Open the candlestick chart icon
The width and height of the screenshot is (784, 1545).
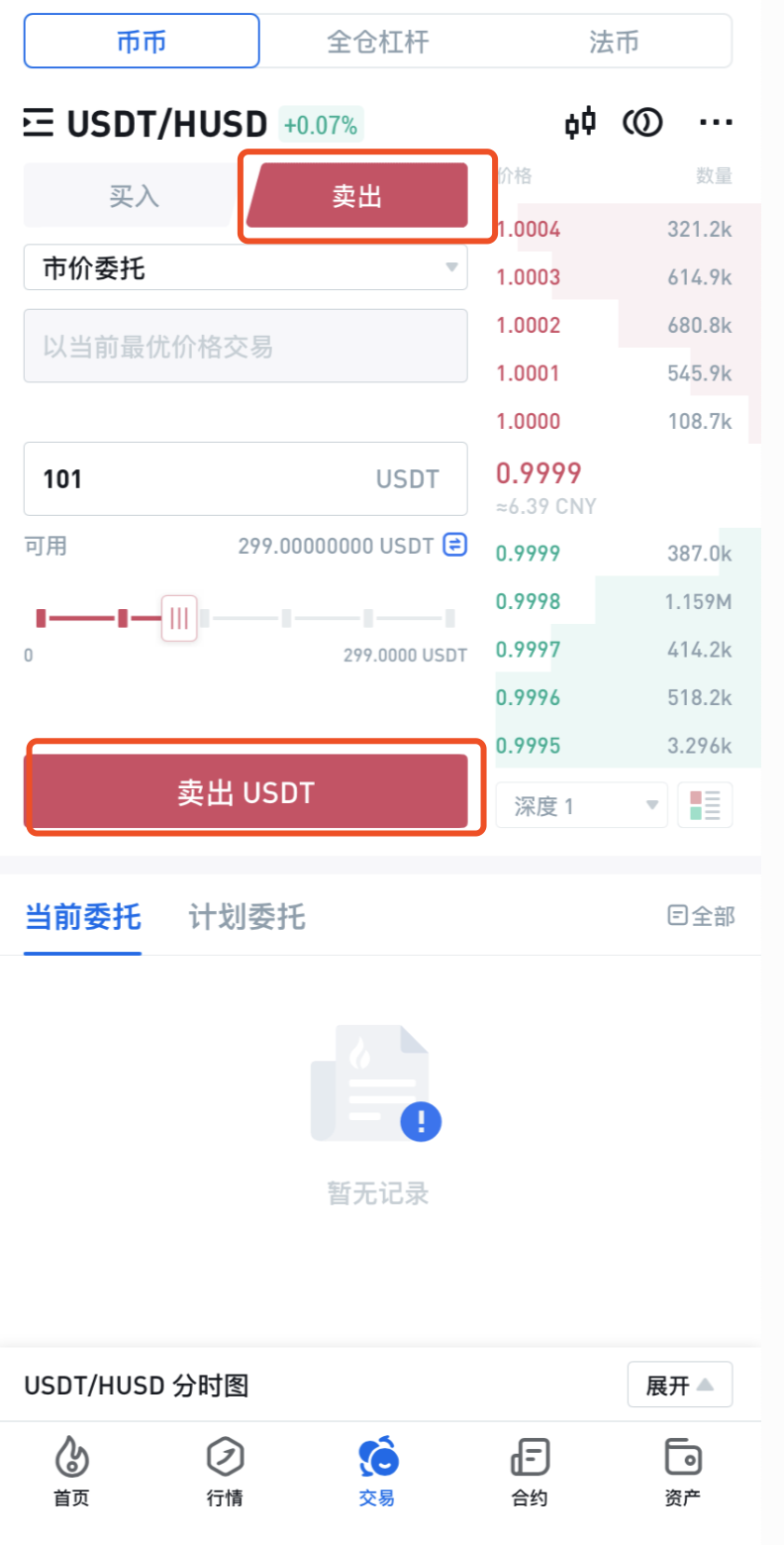pos(581,123)
